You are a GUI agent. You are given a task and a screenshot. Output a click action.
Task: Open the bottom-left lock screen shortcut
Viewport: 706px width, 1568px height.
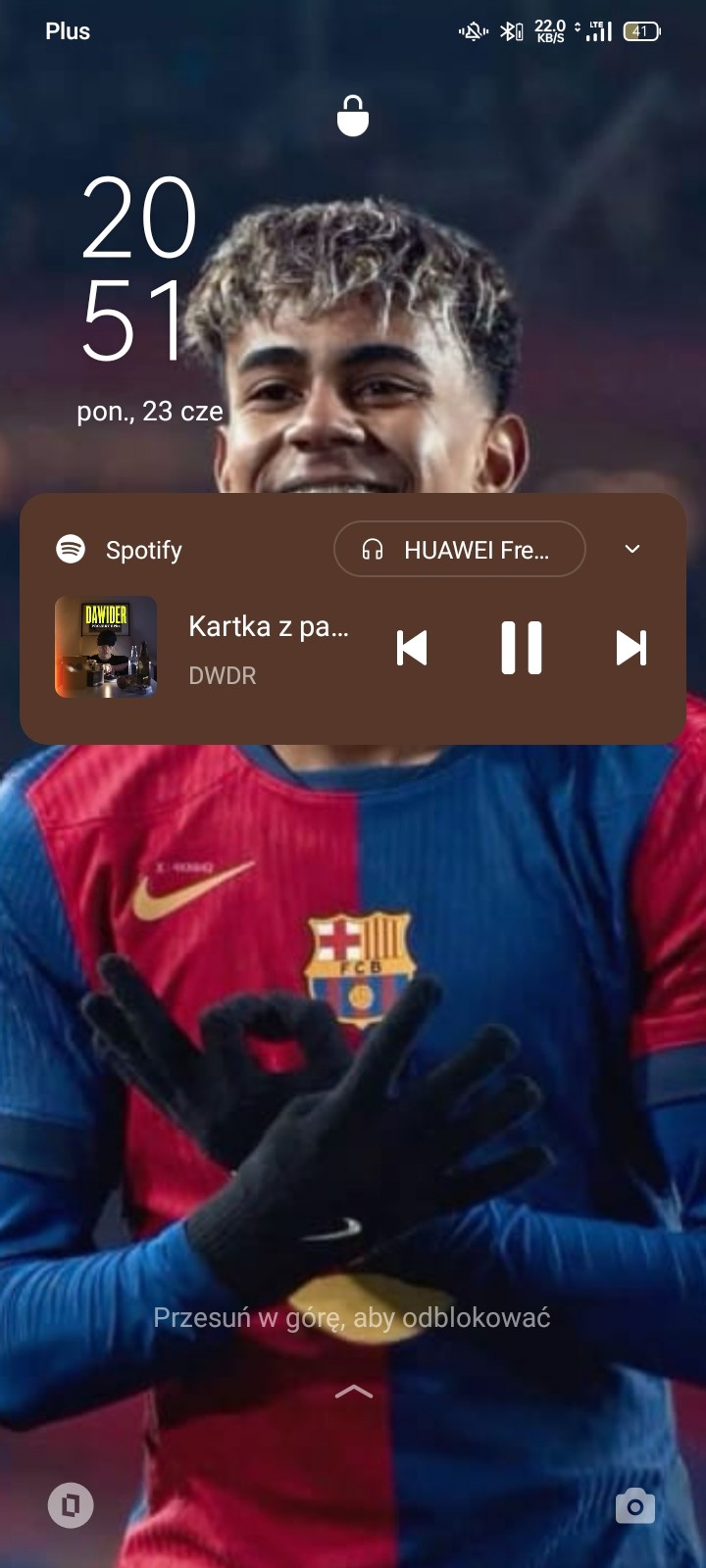(71, 1505)
